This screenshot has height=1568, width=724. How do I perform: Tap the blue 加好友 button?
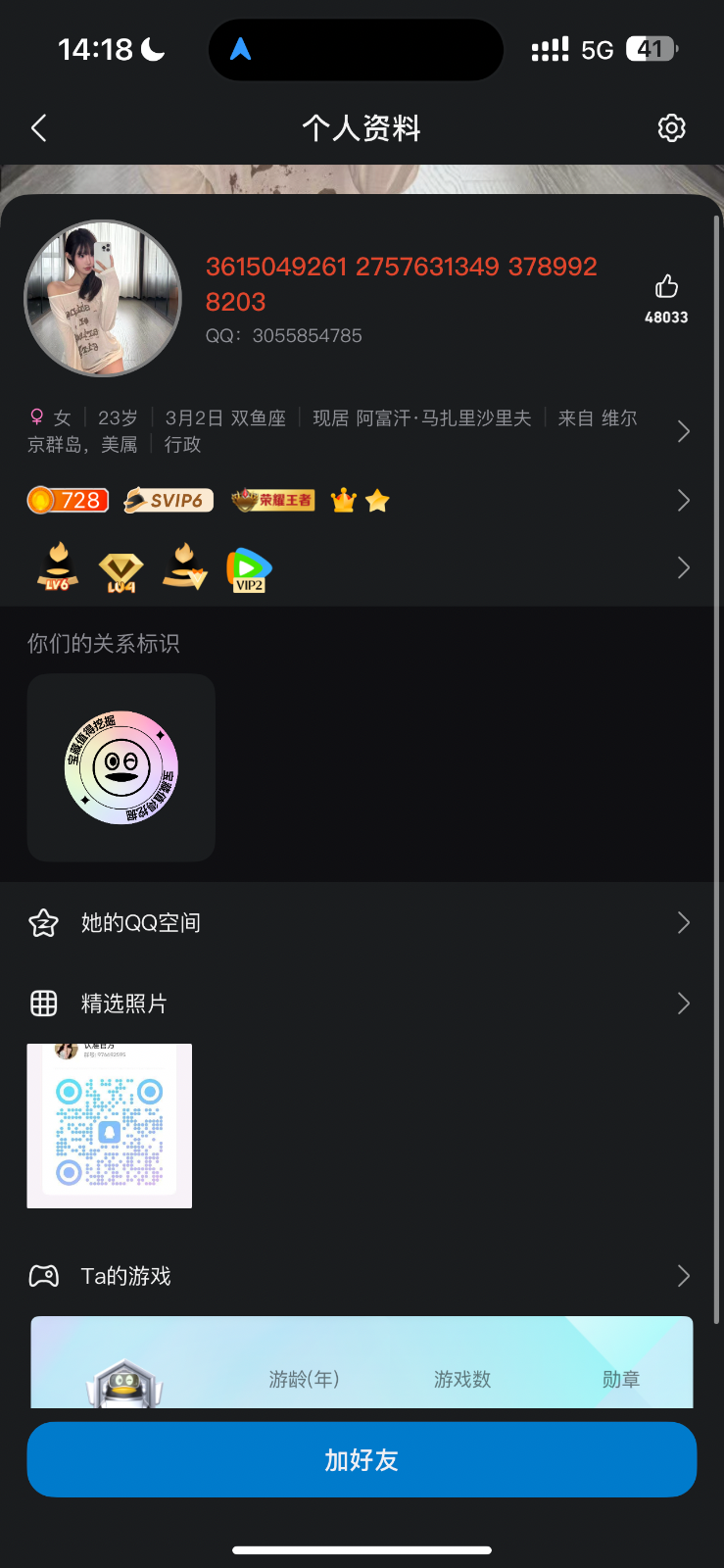362,1459
